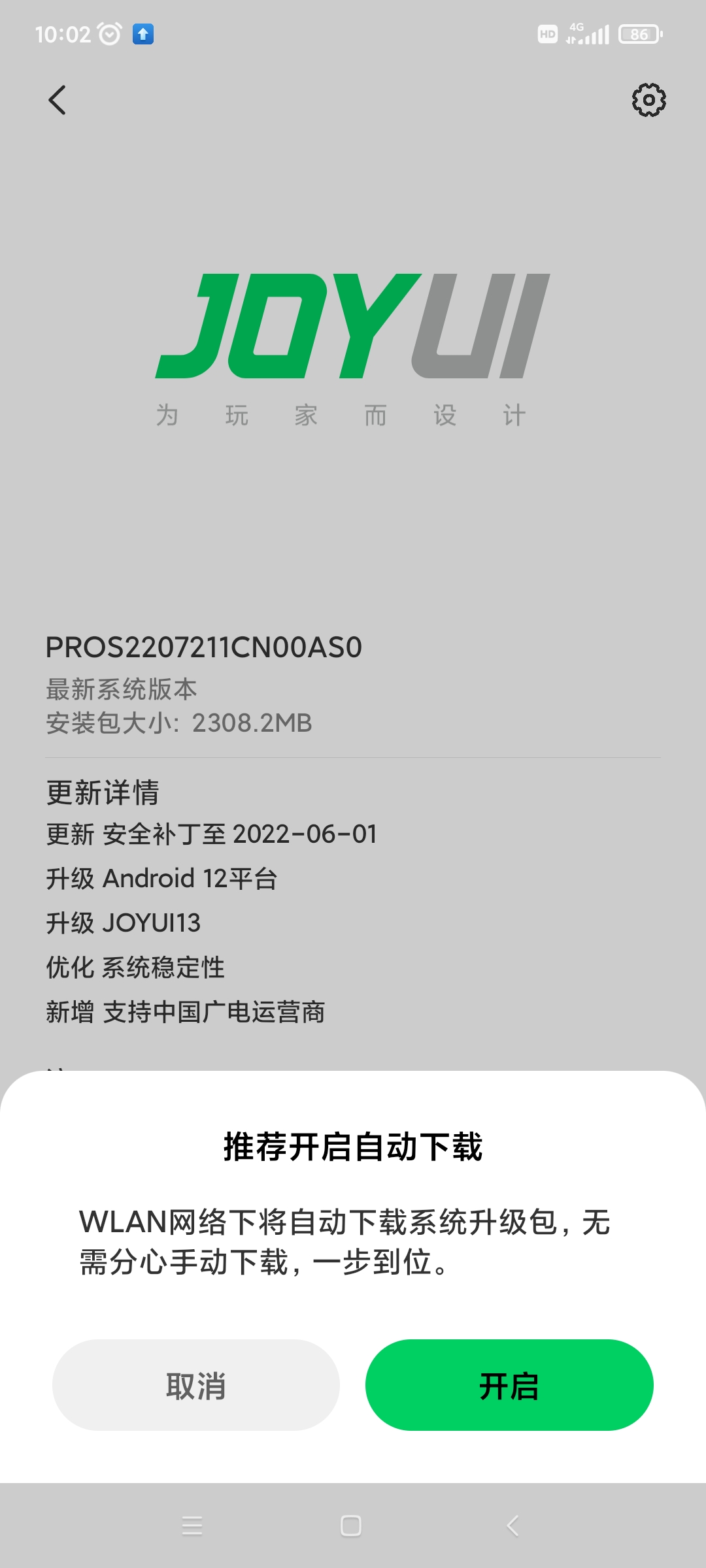Go back with the top-left arrow
This screenshot has width=706, height=1568.
(x=58, y=100)
